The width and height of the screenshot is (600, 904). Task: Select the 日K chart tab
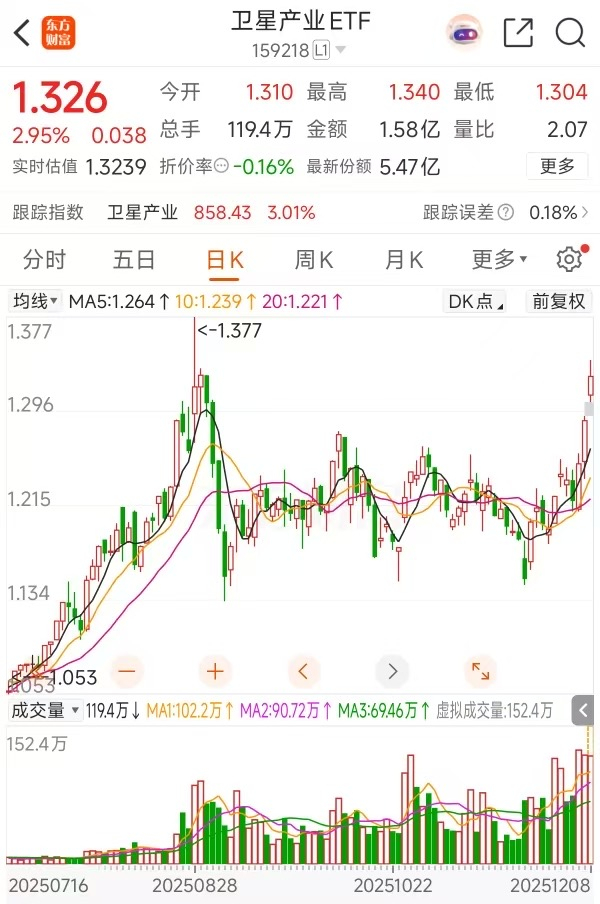(x=224, y=260)
